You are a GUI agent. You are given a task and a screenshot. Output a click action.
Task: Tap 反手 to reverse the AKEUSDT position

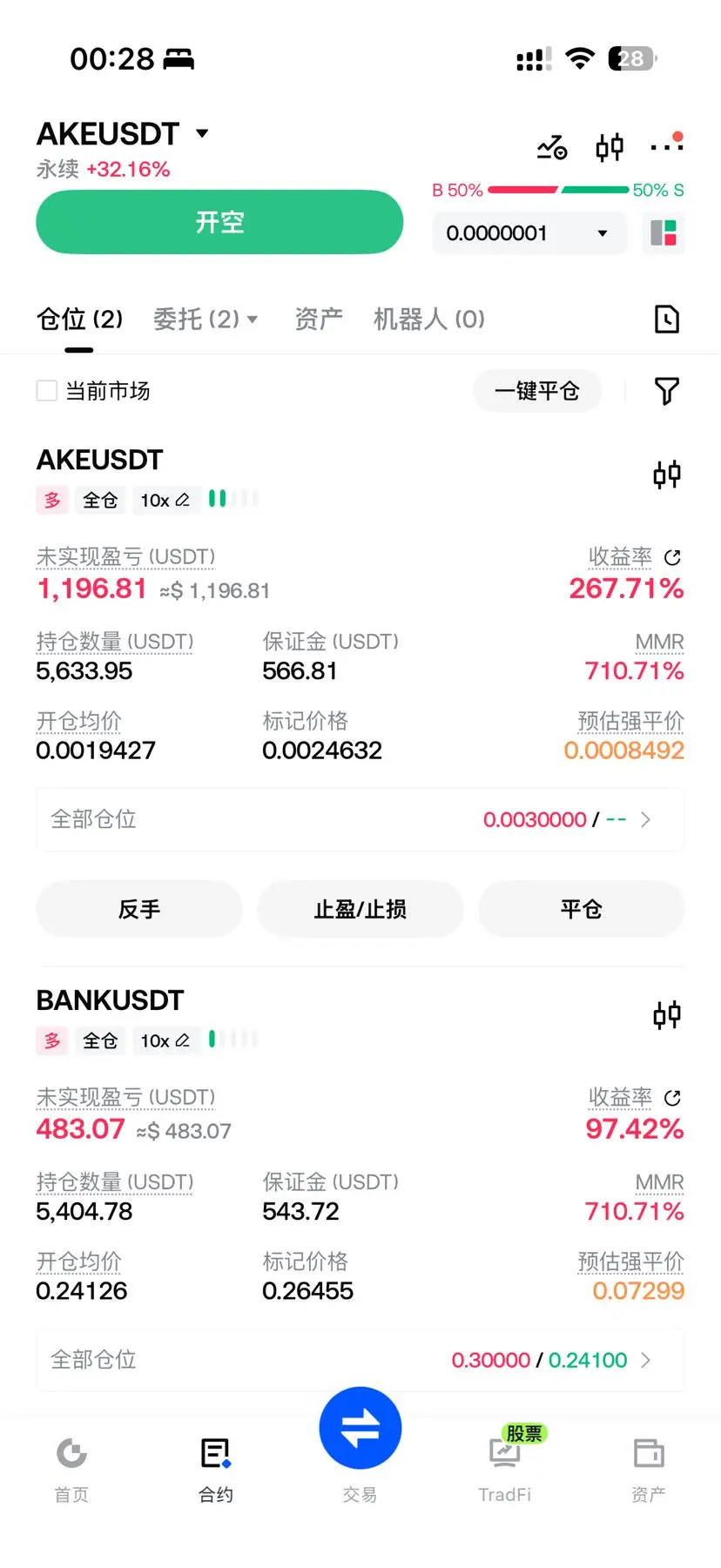click(x=139, y=909)
